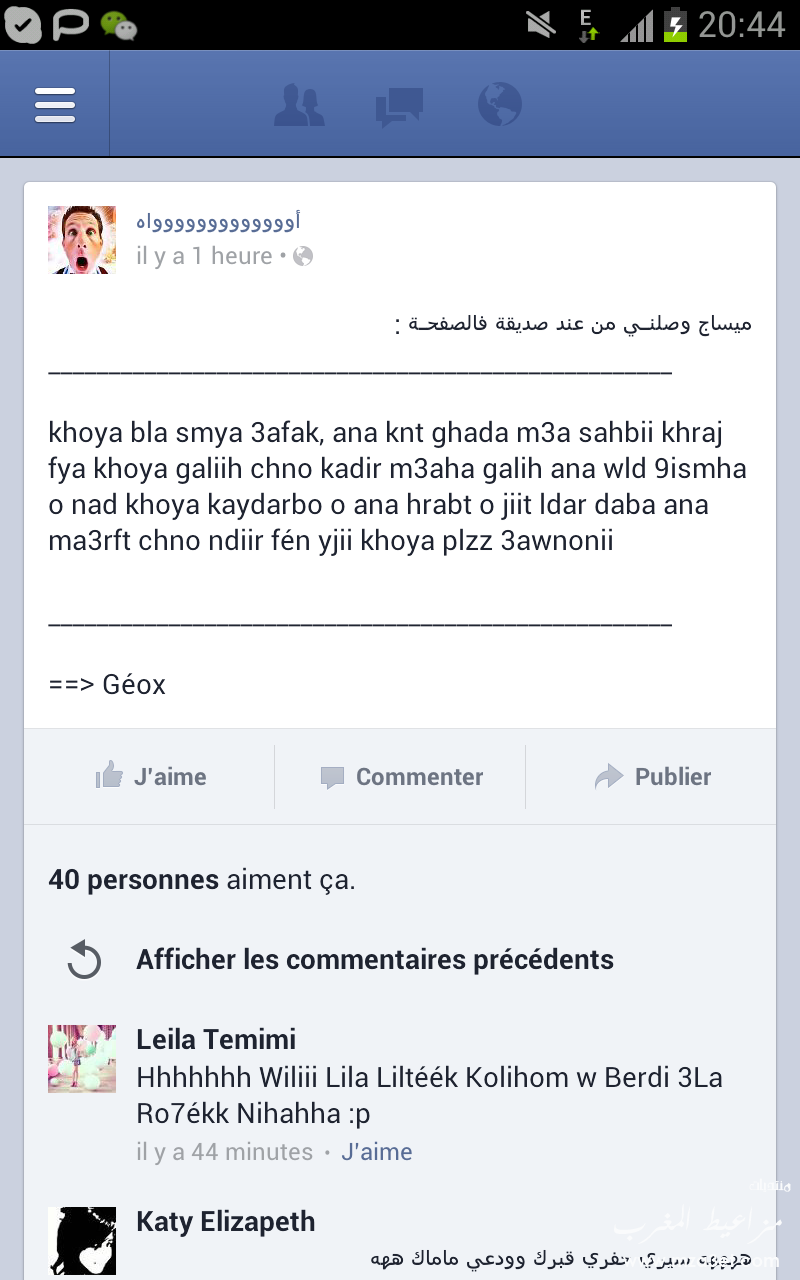Like Leila Temimi's comment
Screen dimensions: 800x1280
pos(377,1152)
